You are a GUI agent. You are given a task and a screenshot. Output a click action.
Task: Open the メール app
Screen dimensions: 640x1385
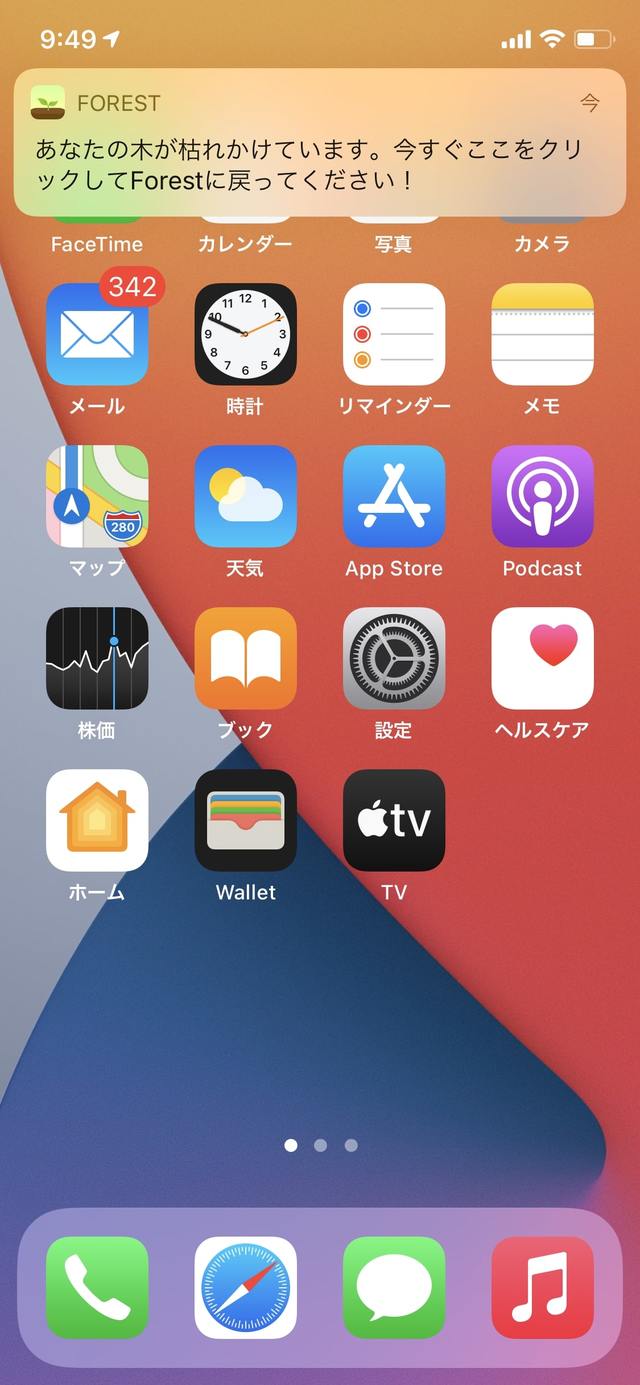click(x=97, y=334)
